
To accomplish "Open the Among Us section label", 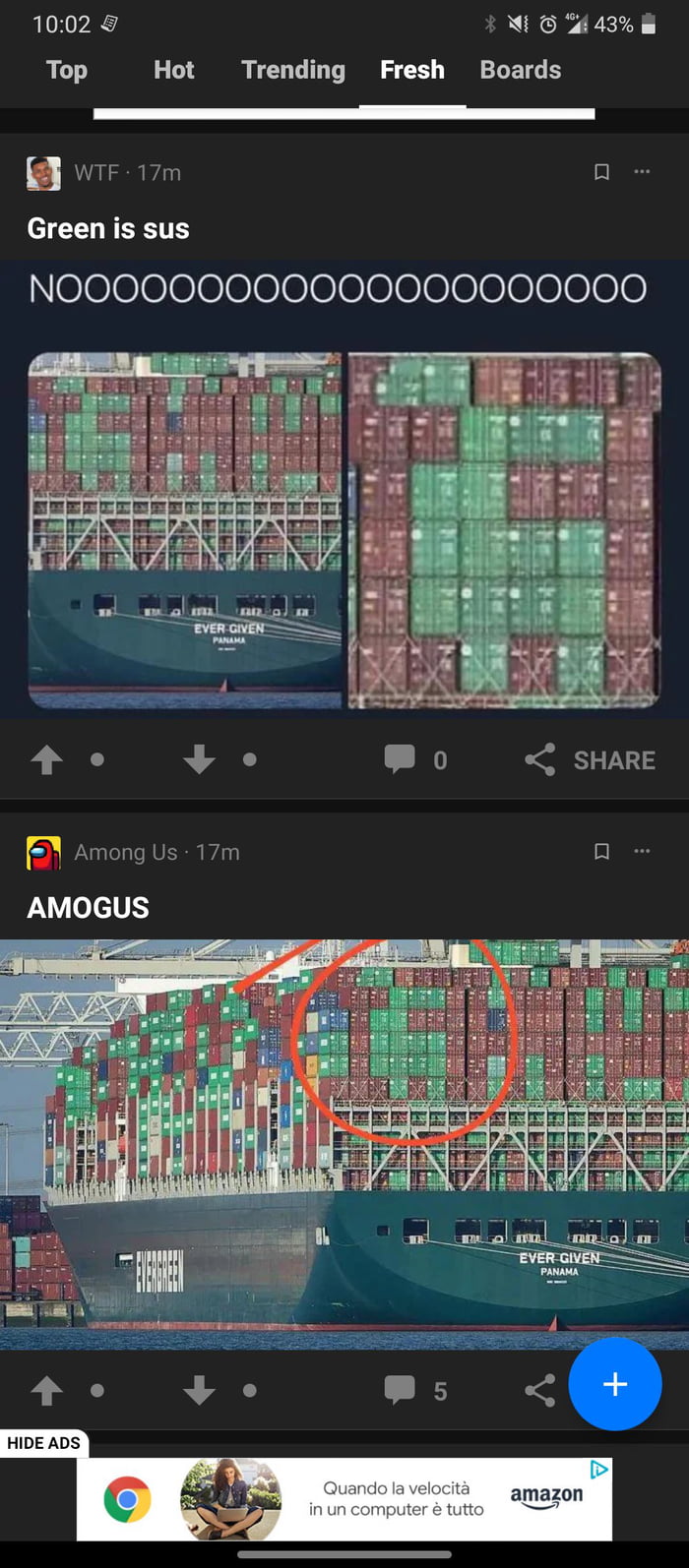I will click(x=125, y=853).
